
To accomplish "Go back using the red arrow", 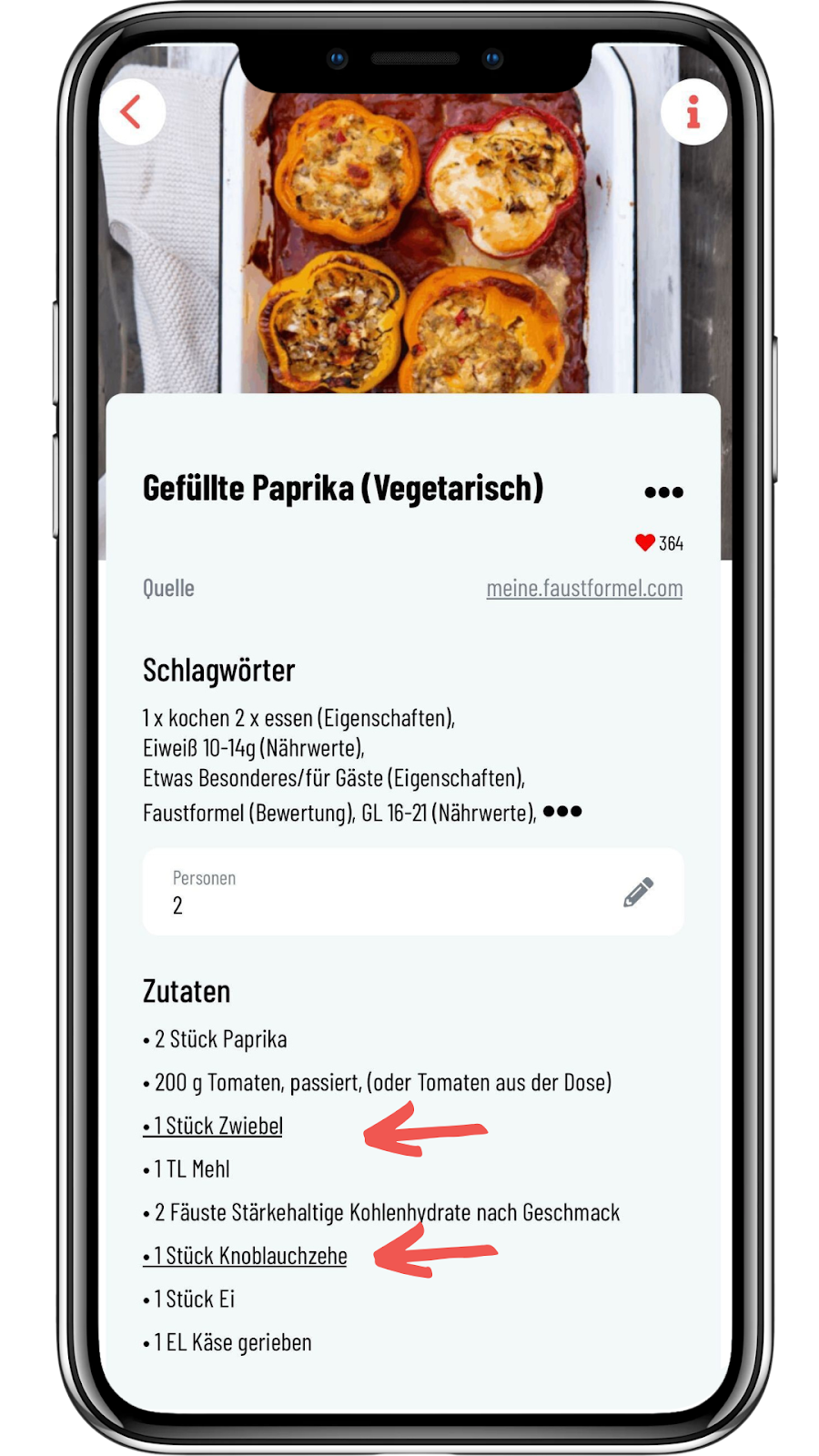I will click(132, 113).
